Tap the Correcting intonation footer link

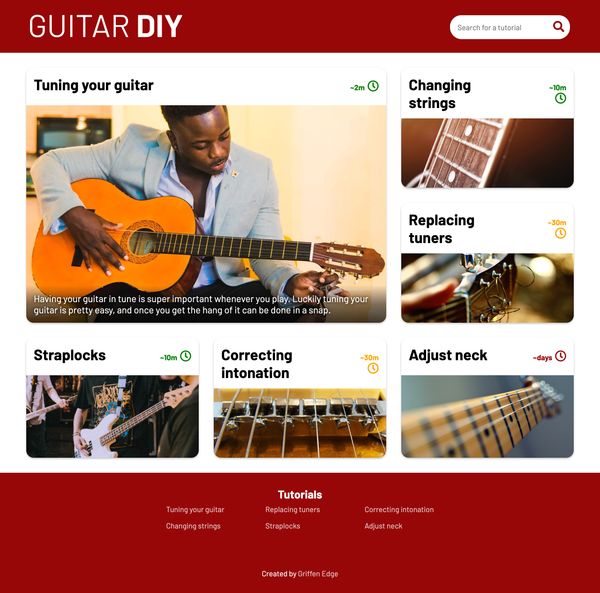pos(399,510)
